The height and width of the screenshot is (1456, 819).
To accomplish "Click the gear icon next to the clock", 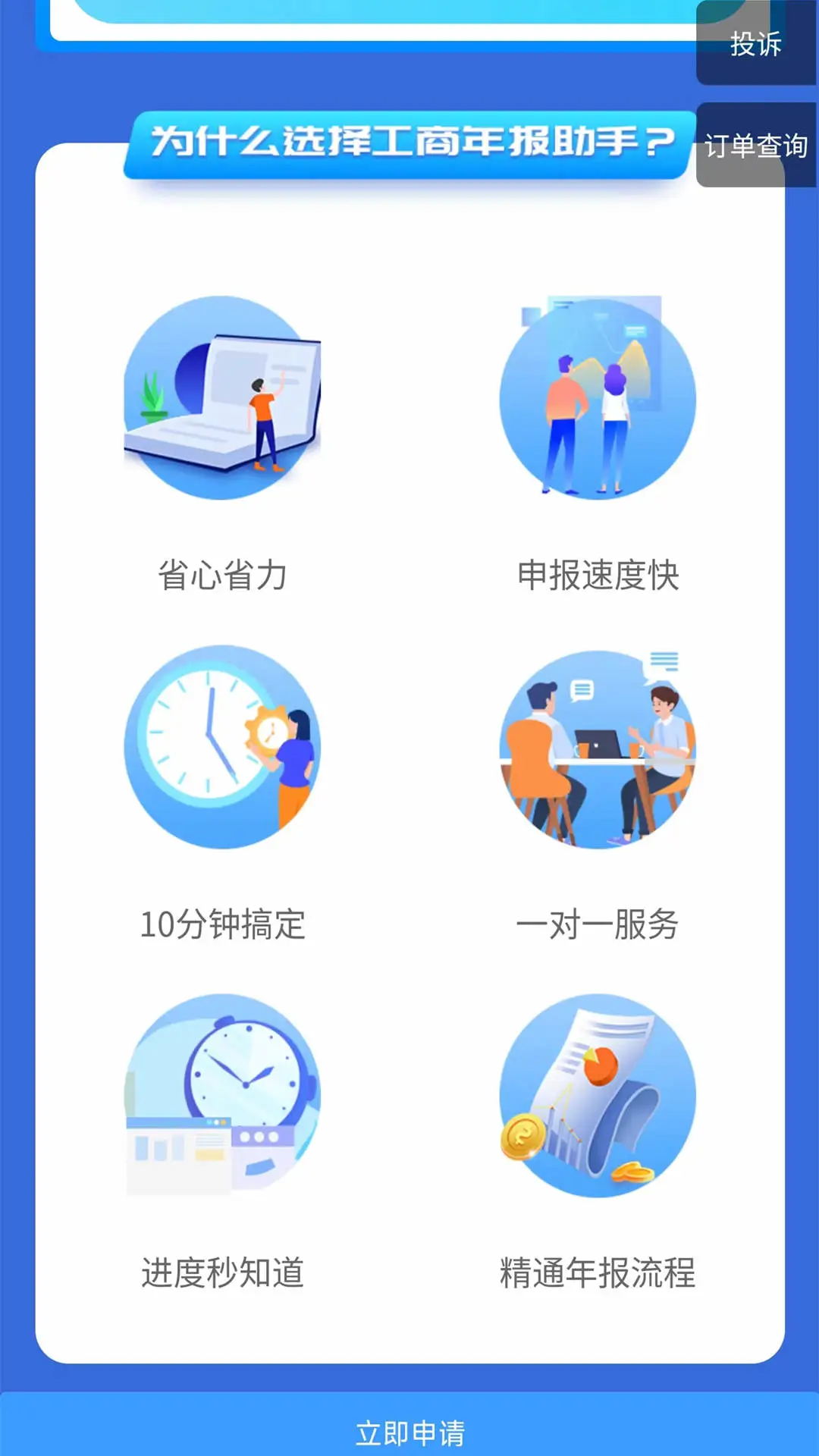I will coord(269,732).
